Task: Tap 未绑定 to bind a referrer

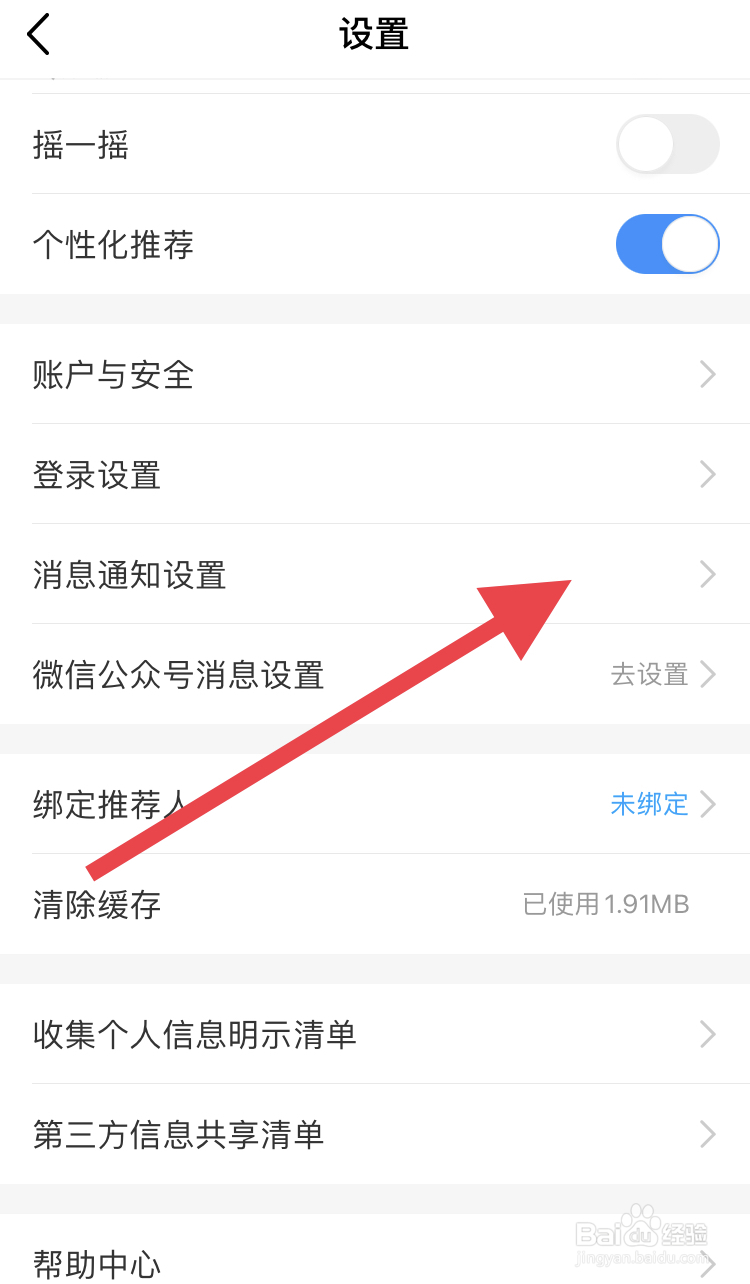Action: tap(649, 804)
